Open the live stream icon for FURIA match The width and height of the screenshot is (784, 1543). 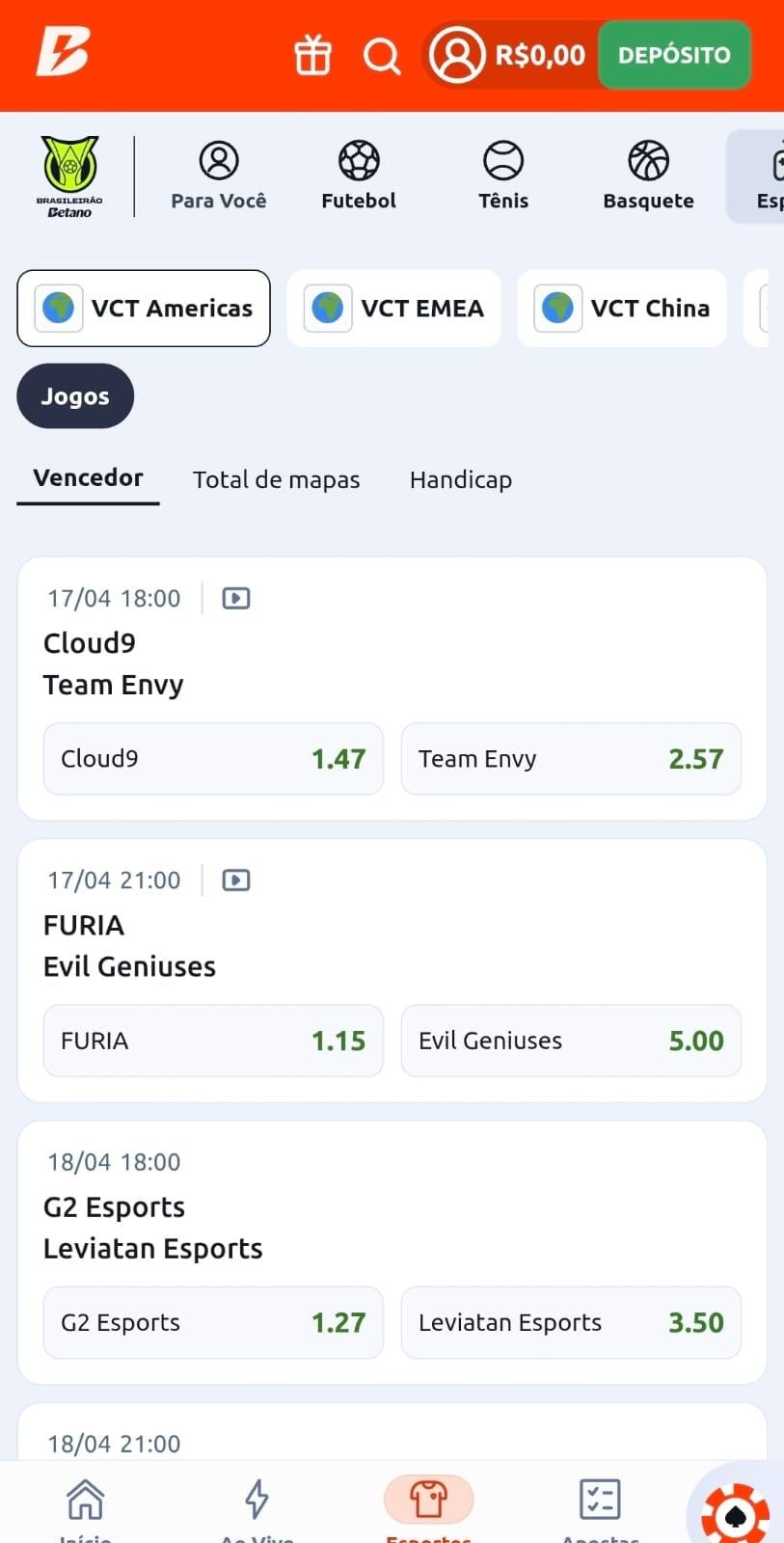coord(234,880)
